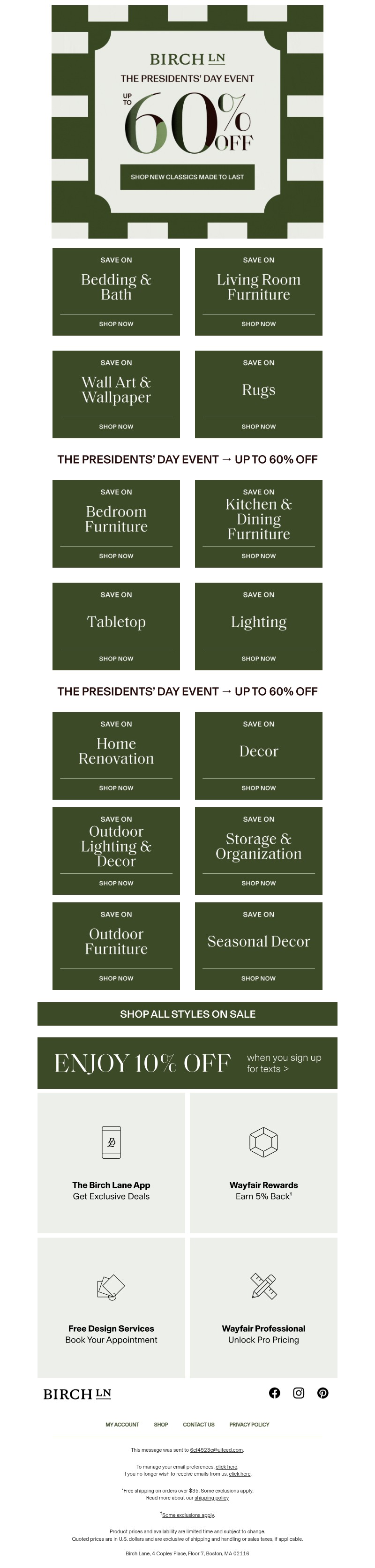Shop the Home Renovation tile
This screenshot has width=375, height=1568.
pos(116,755)
